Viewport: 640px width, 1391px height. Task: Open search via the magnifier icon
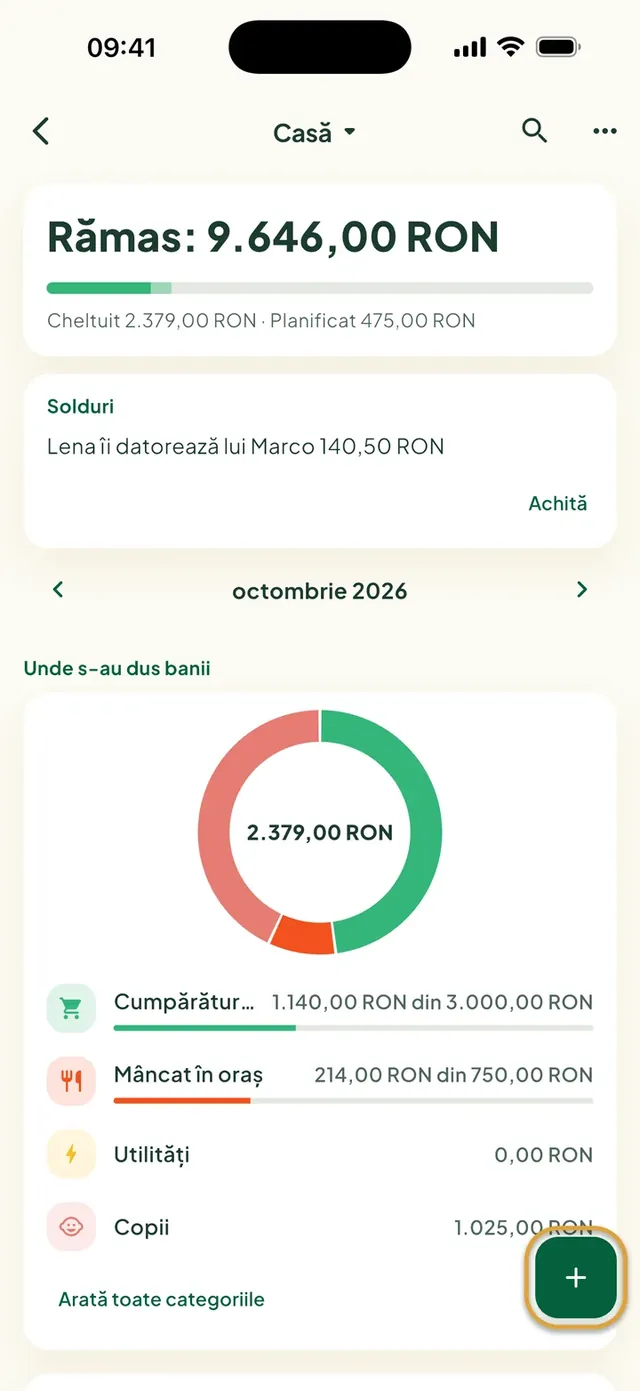pyautogui.click(x=535, y=131)
